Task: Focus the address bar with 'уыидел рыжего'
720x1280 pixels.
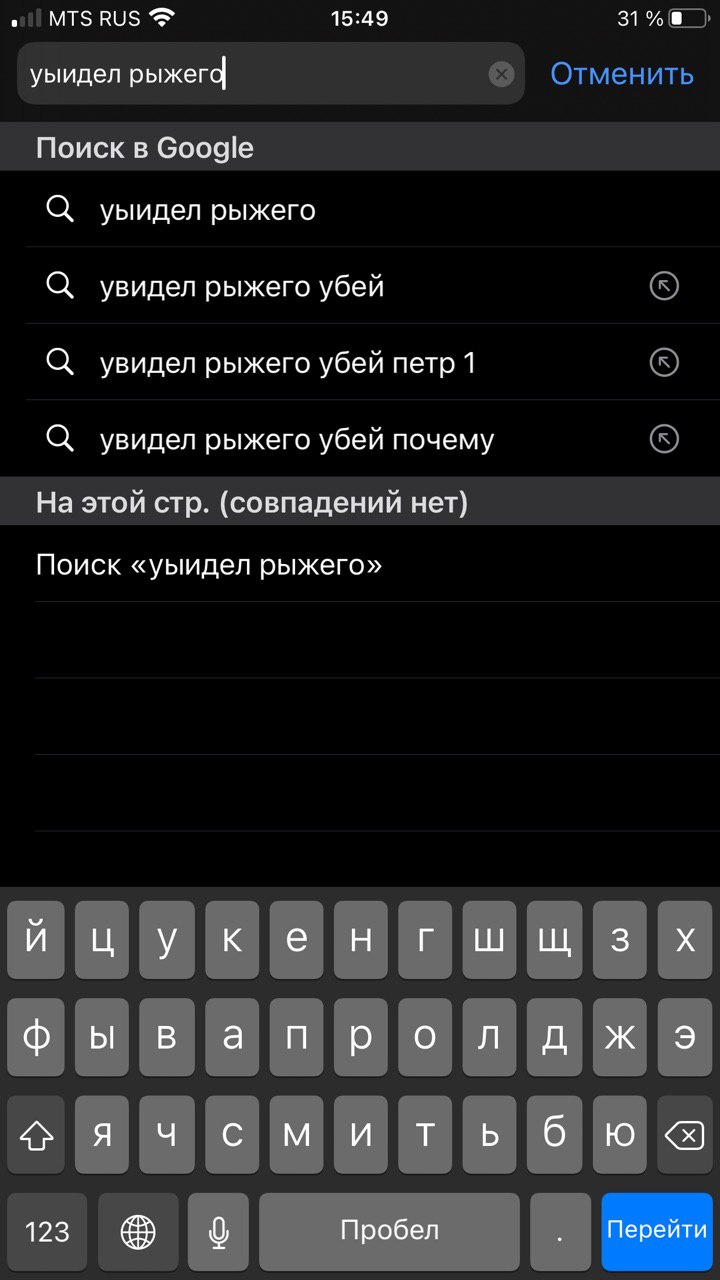Action: coord(250,74)
